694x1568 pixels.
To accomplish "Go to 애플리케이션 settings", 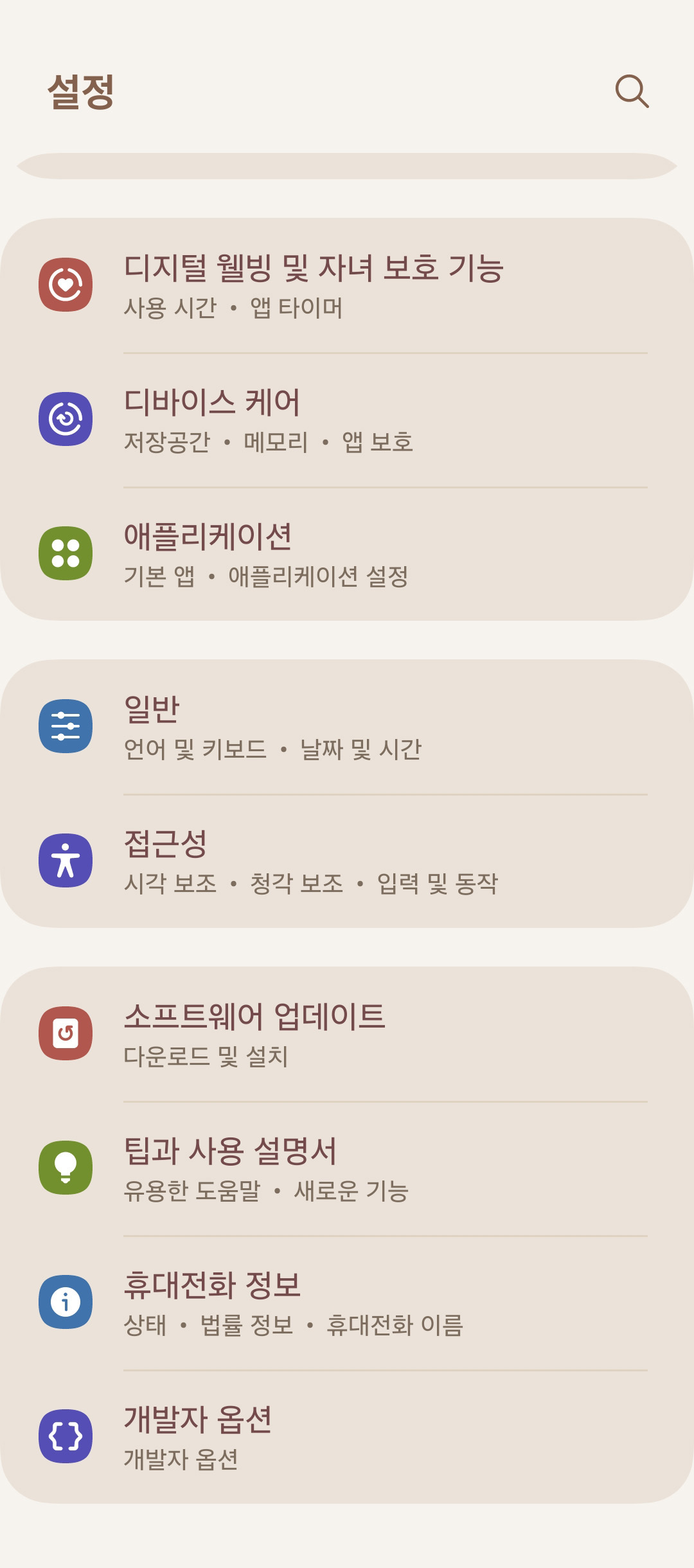I will 347,554.
